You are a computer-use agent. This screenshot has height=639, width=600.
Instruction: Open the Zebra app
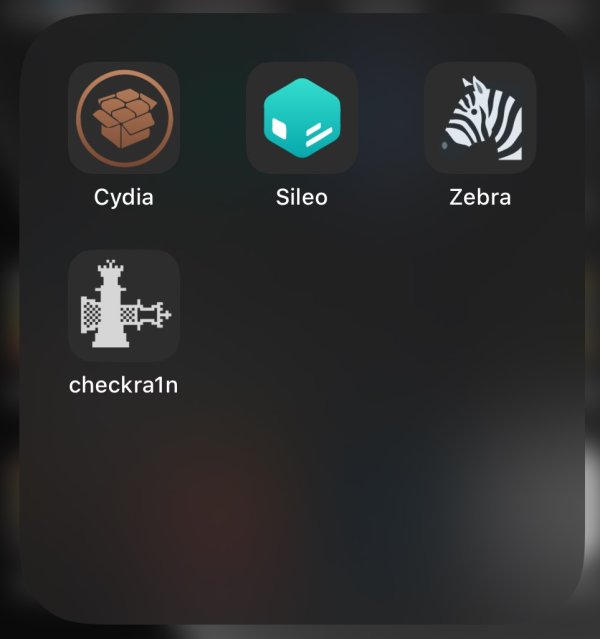480,119
